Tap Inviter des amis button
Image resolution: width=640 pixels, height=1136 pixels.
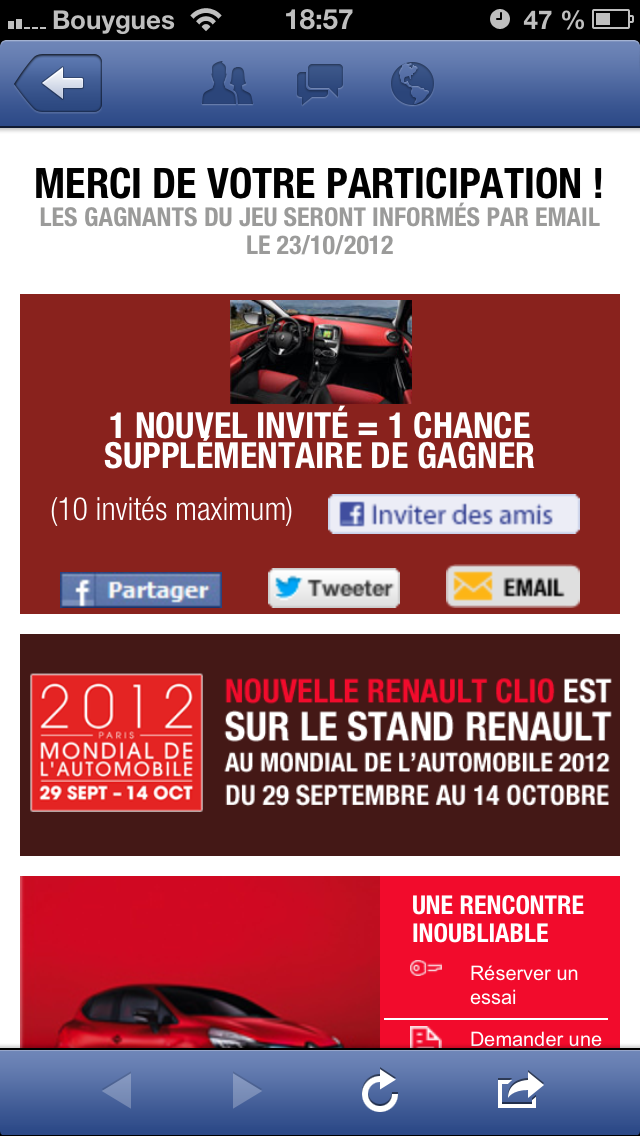454,515
